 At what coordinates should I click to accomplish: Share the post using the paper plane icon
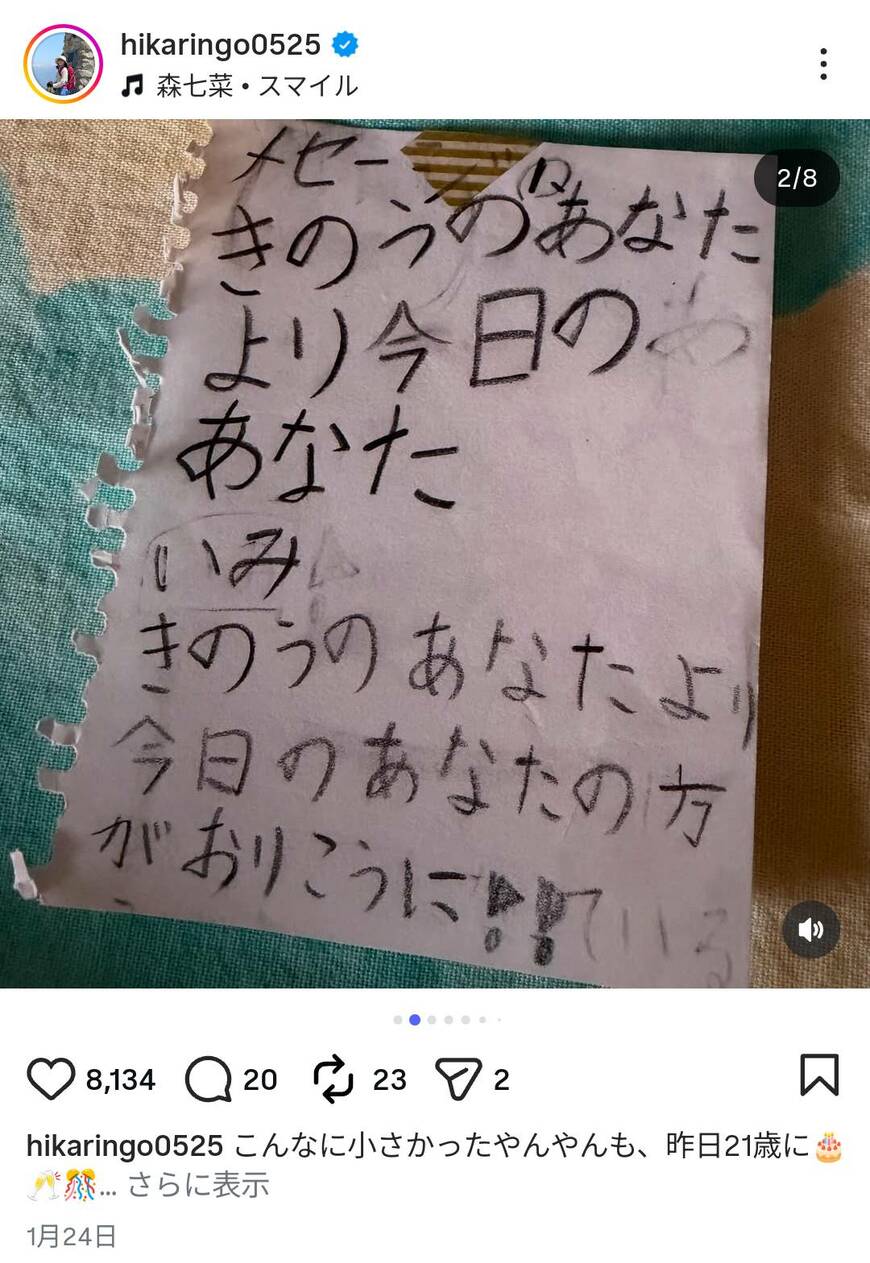pyautogui.click(x=460, y=1079)
